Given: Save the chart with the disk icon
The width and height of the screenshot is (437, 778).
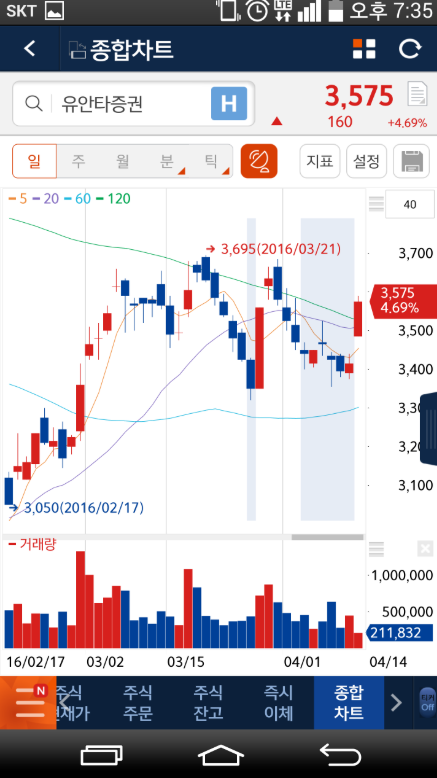Looking at the screenshot, I should point(411,161).
